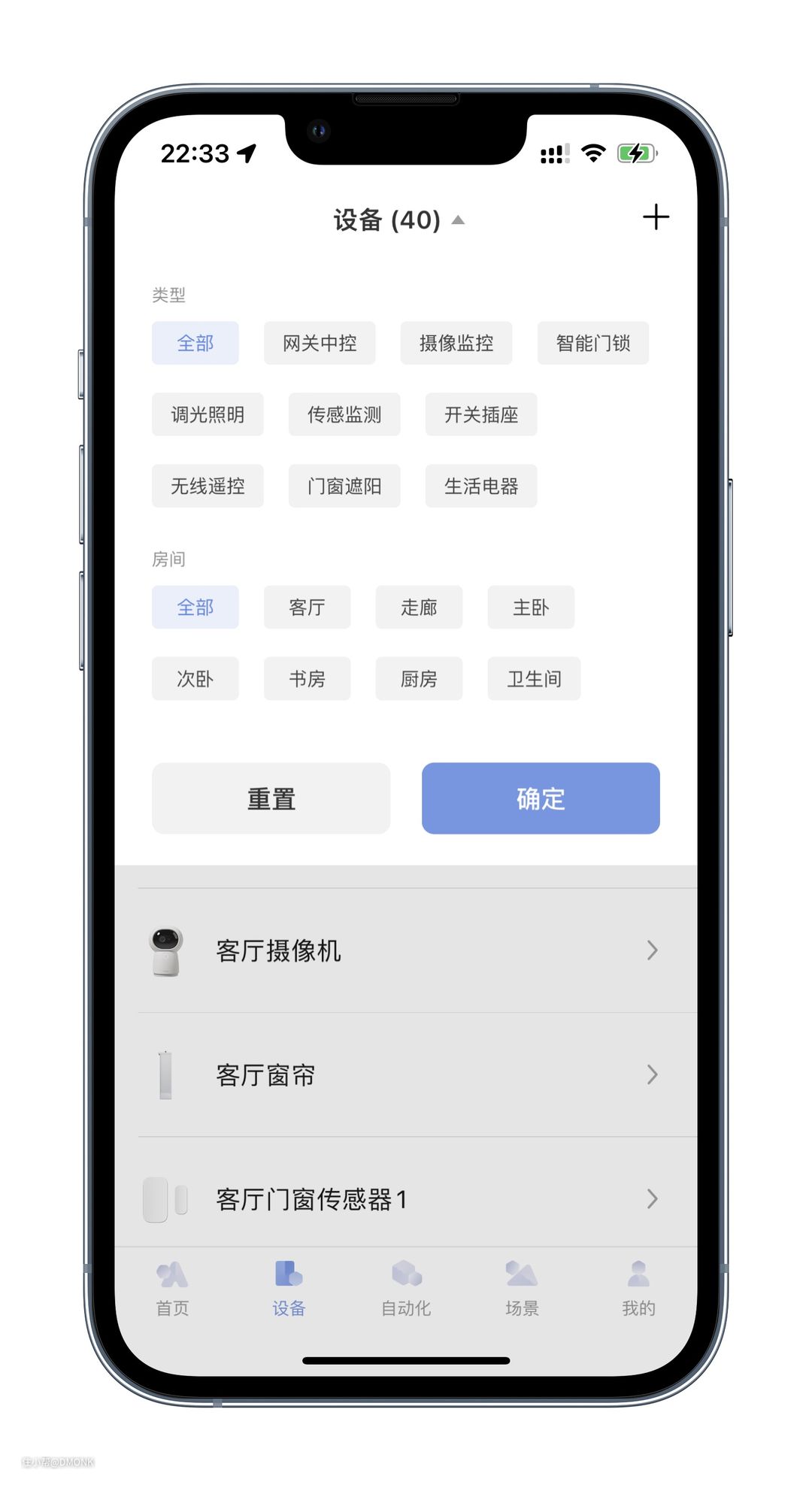812x1491 pixels.
Task: Tap 重置 to reset filters
Action: pos(271,798)
